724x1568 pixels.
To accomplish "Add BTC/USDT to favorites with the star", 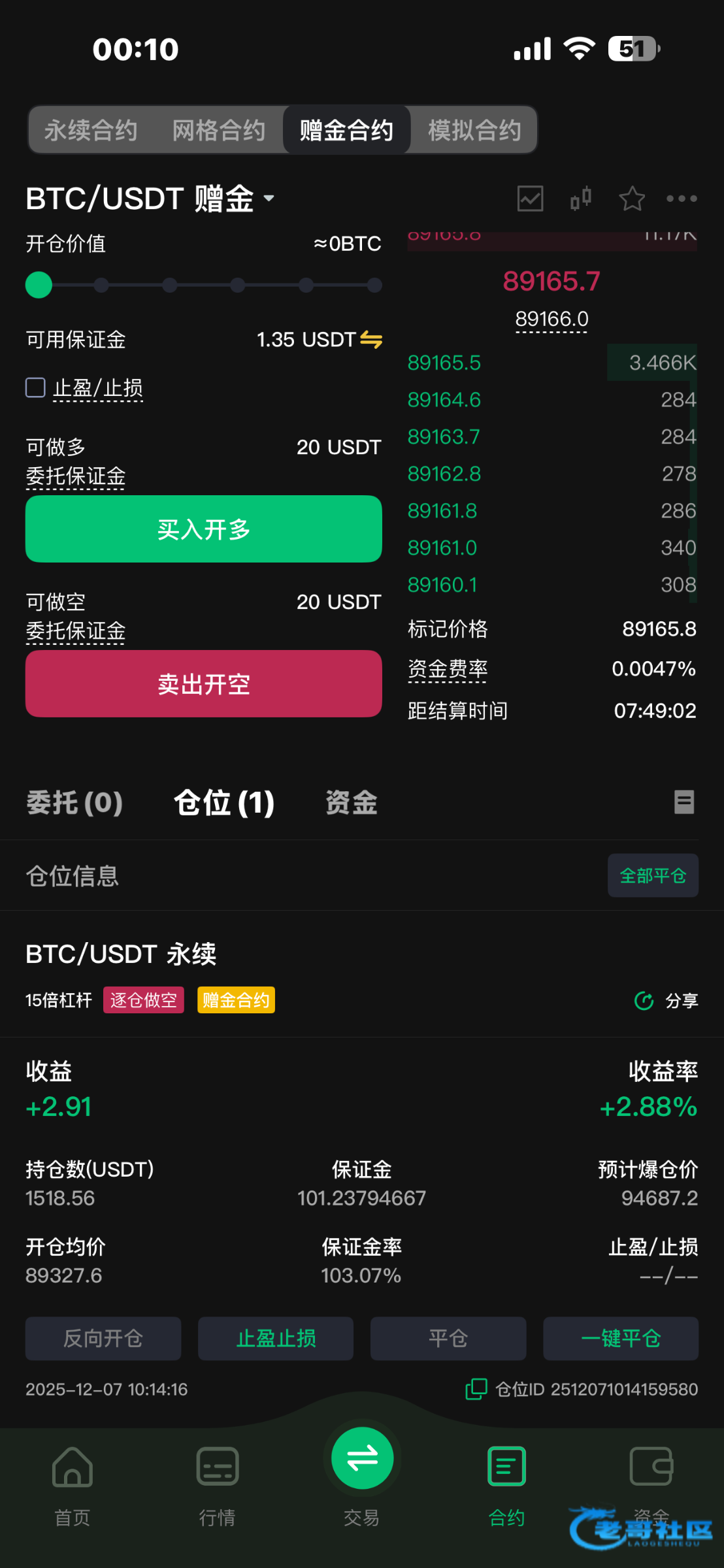I will point(632,199).
